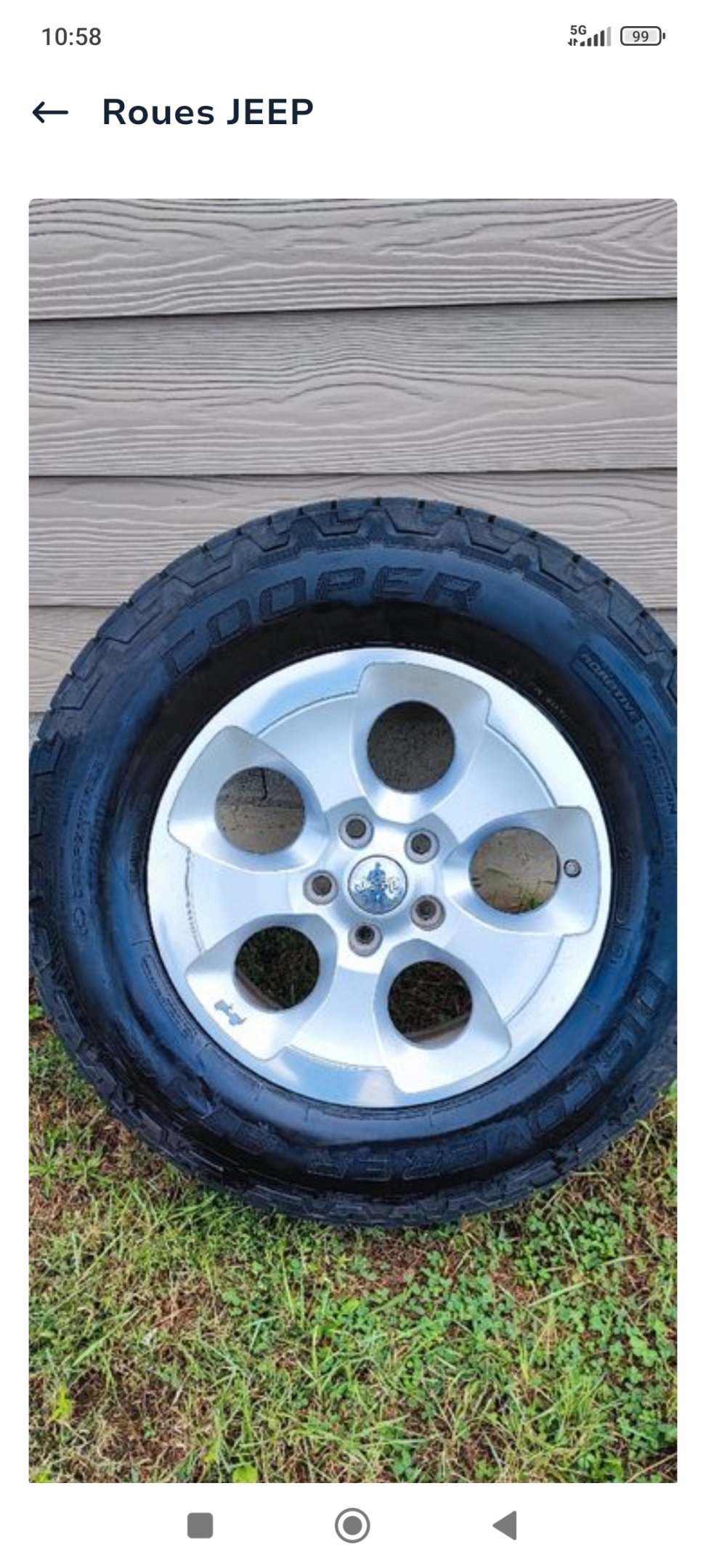The width and height of the screenshot is (706, 1568).
Task: Open recent apps with the square button
Action: tap(200, 1525)
